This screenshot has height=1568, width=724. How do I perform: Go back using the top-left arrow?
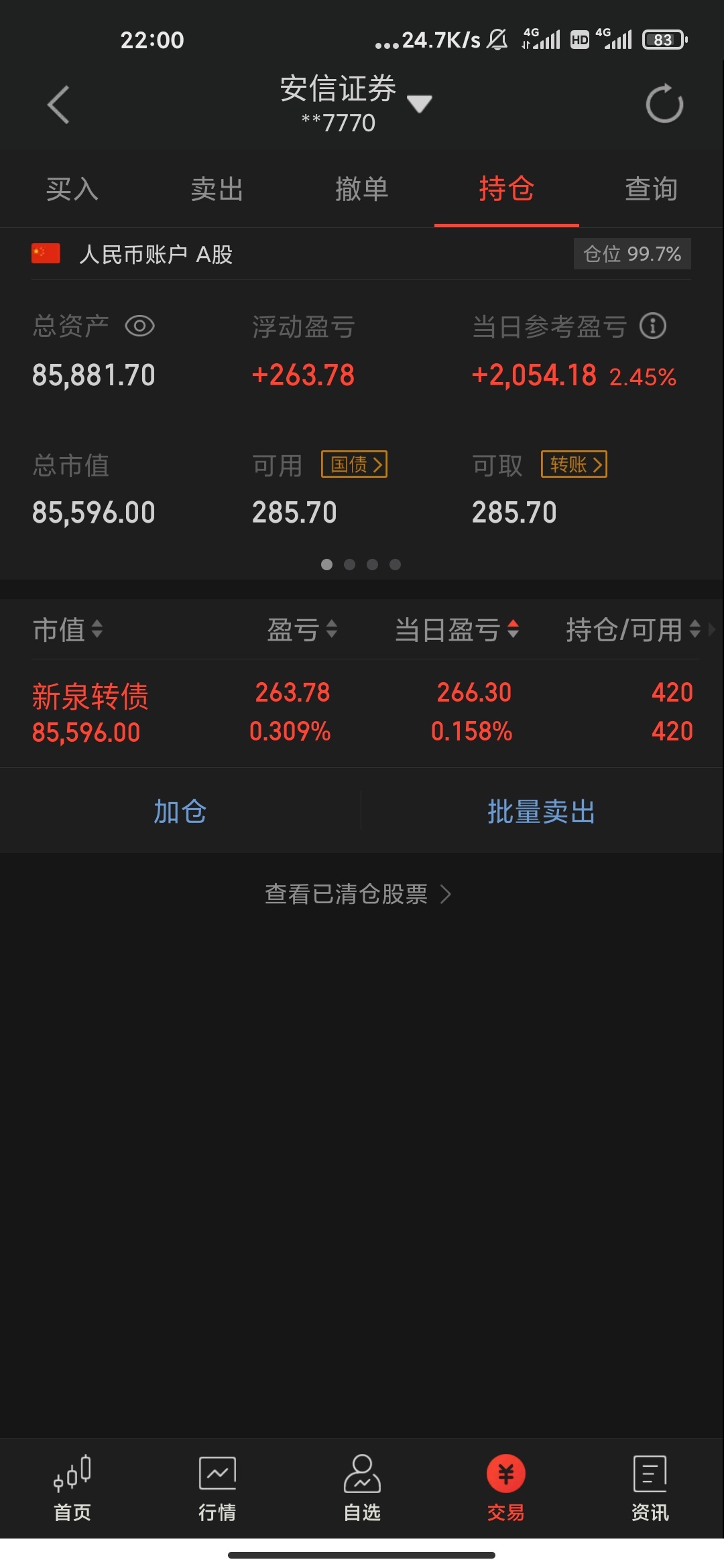click(x=59, y=105)
